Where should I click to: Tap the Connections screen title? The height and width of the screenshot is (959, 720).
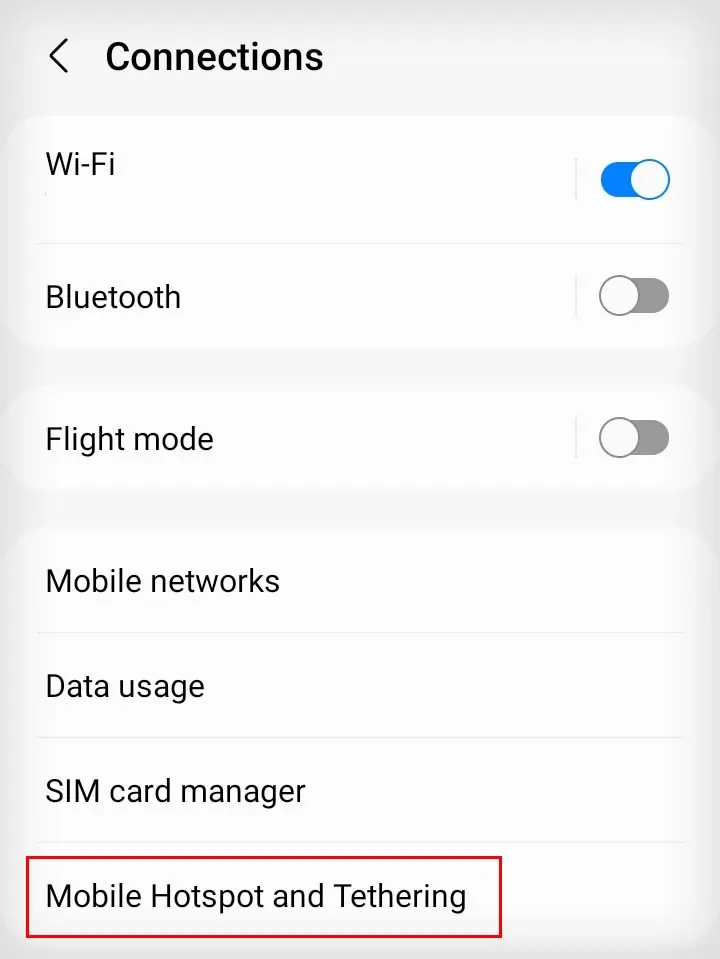(x=214, y=57)
